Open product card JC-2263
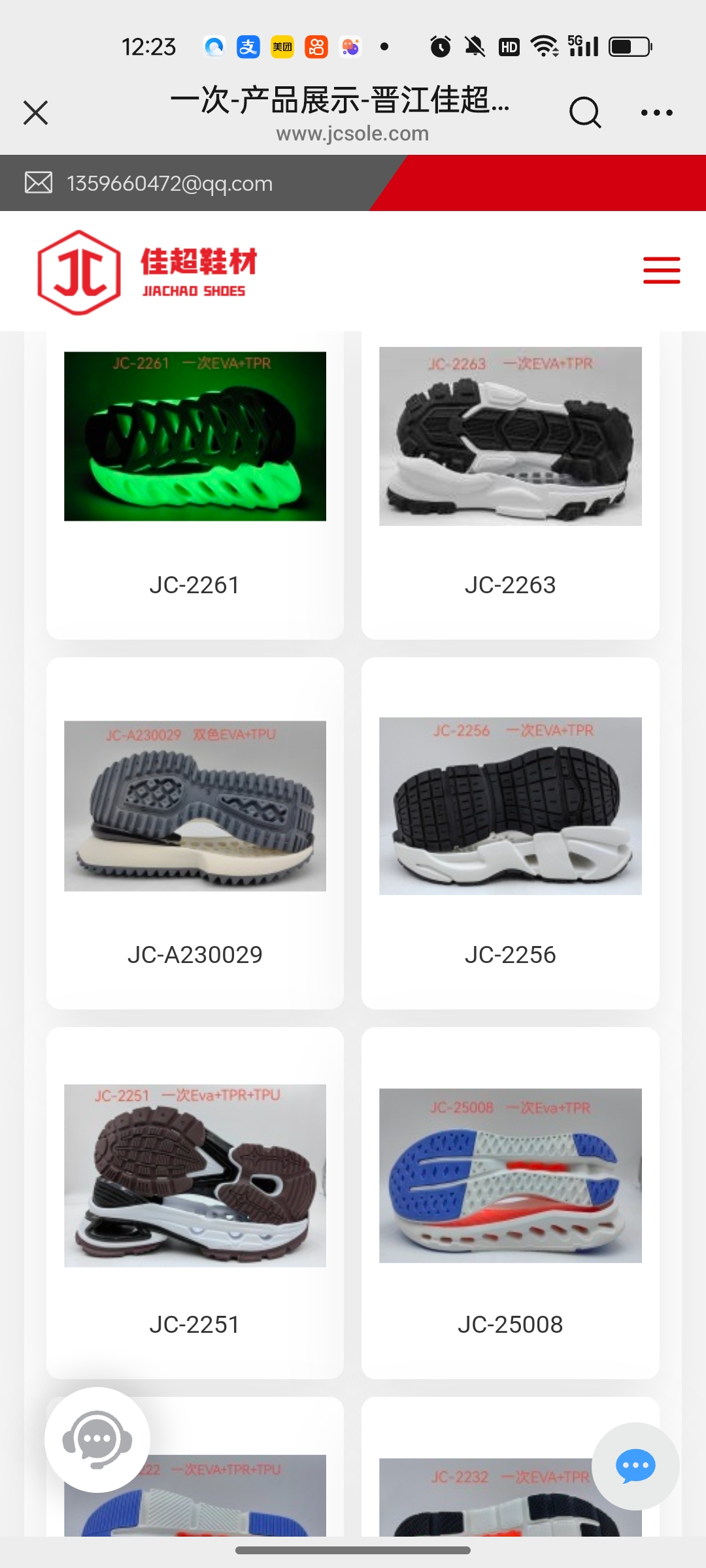Image resolution: width=706 pixels, height=1568 pixels. tap(510, 483)
